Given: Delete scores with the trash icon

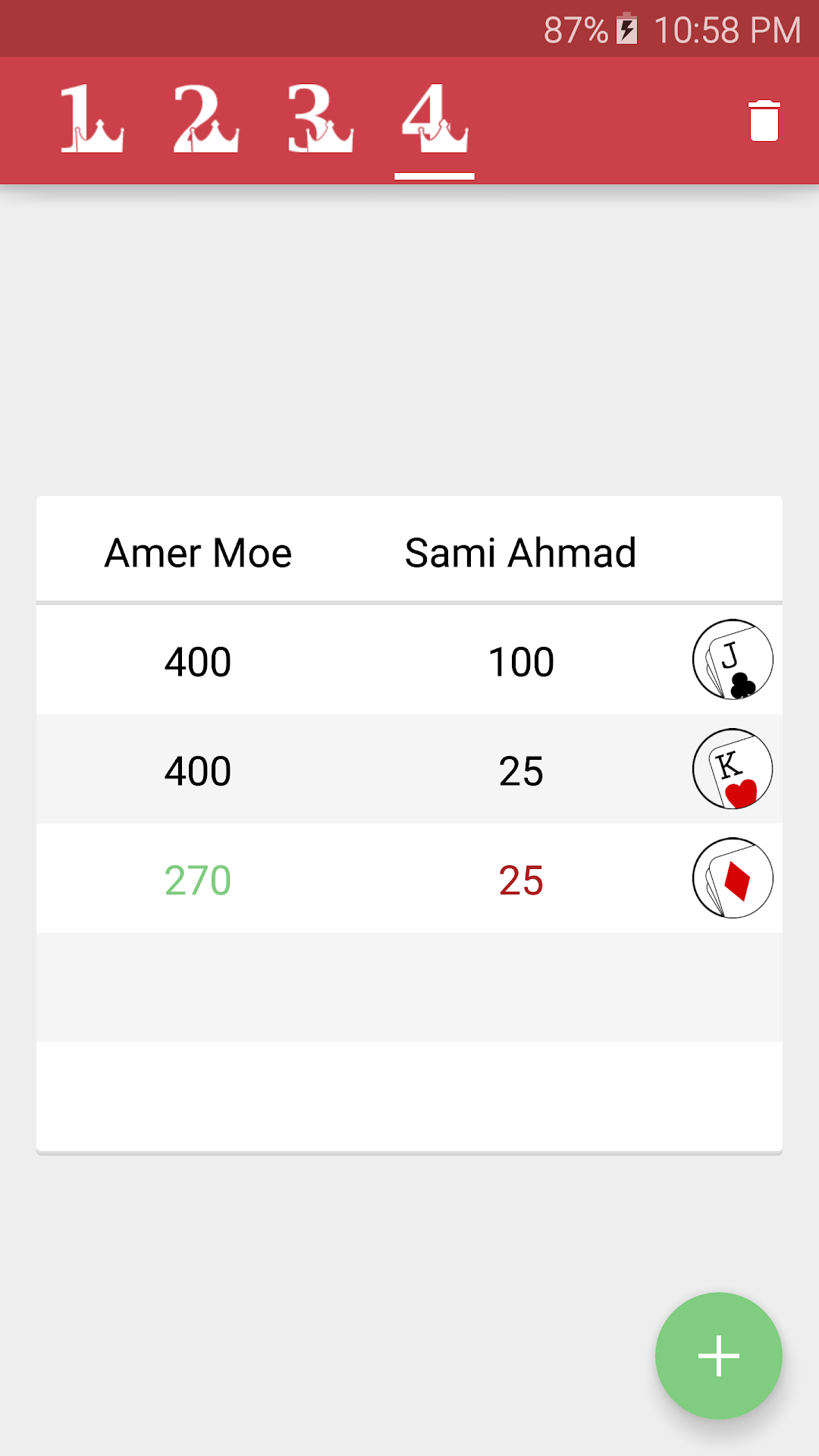Looking at the screenshot, I should (764, 121).
